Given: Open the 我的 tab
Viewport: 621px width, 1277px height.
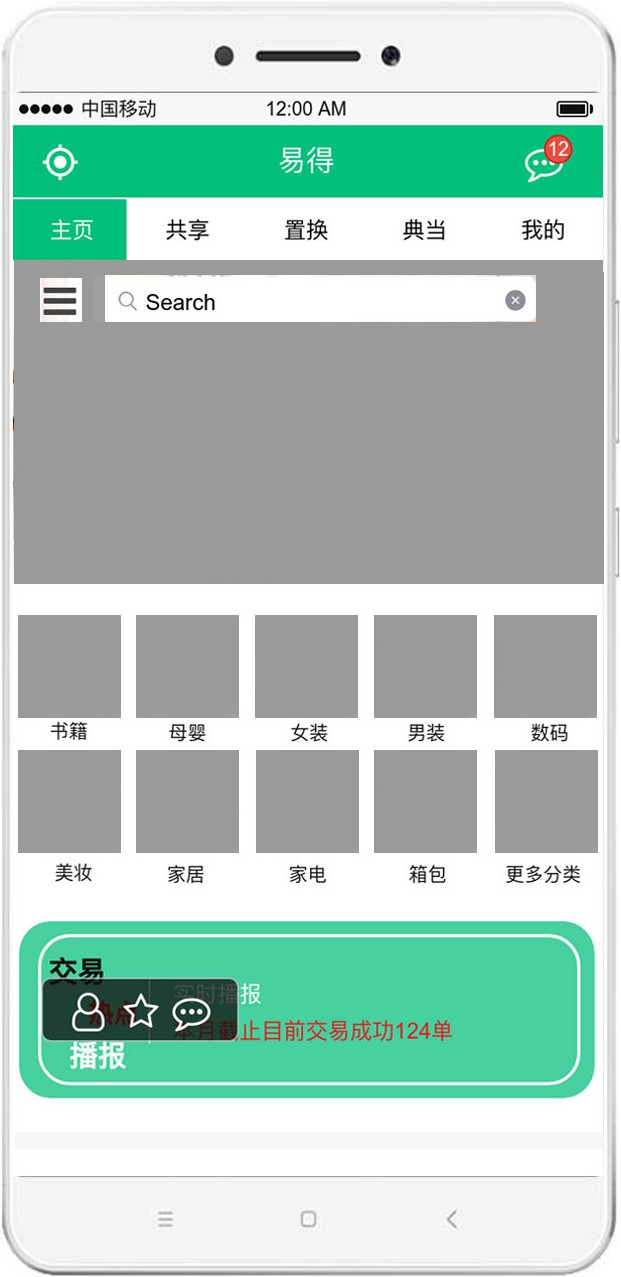Looking at the screenshot, I should (543, 230).
